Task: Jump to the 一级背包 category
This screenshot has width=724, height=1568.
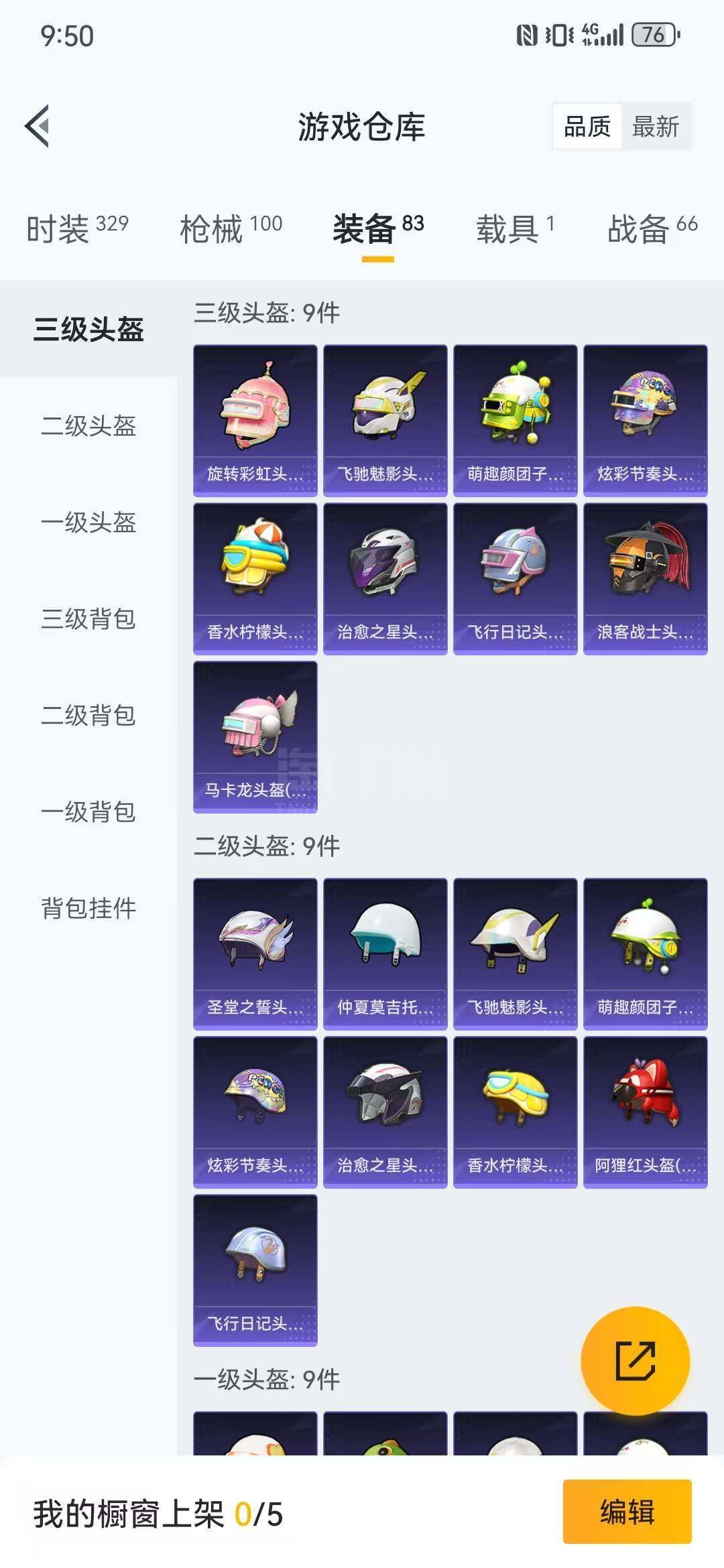Action: (88, 812)
